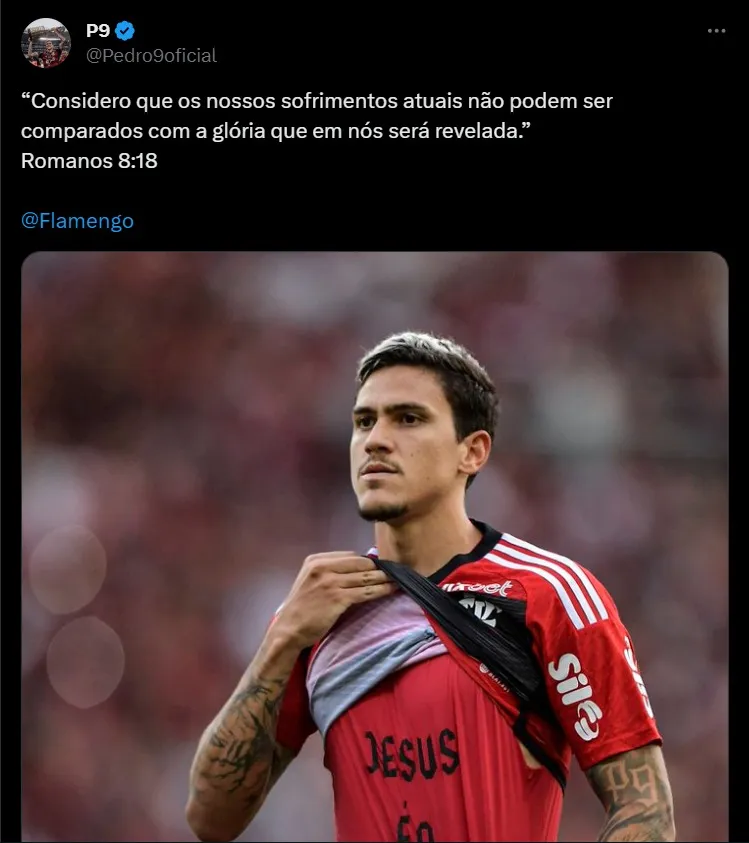Open the tweet's overflow menu
Viewport: 749px width, 843px height.
[716, 31]
